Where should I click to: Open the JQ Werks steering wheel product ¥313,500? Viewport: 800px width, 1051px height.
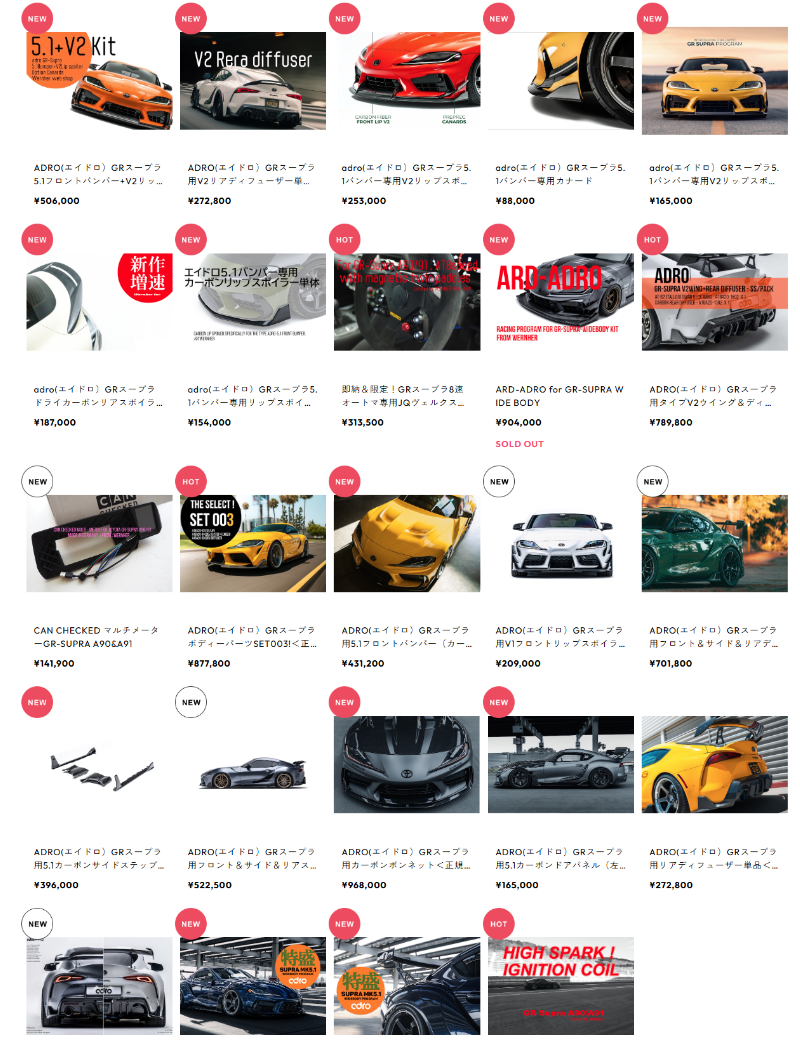407,302
